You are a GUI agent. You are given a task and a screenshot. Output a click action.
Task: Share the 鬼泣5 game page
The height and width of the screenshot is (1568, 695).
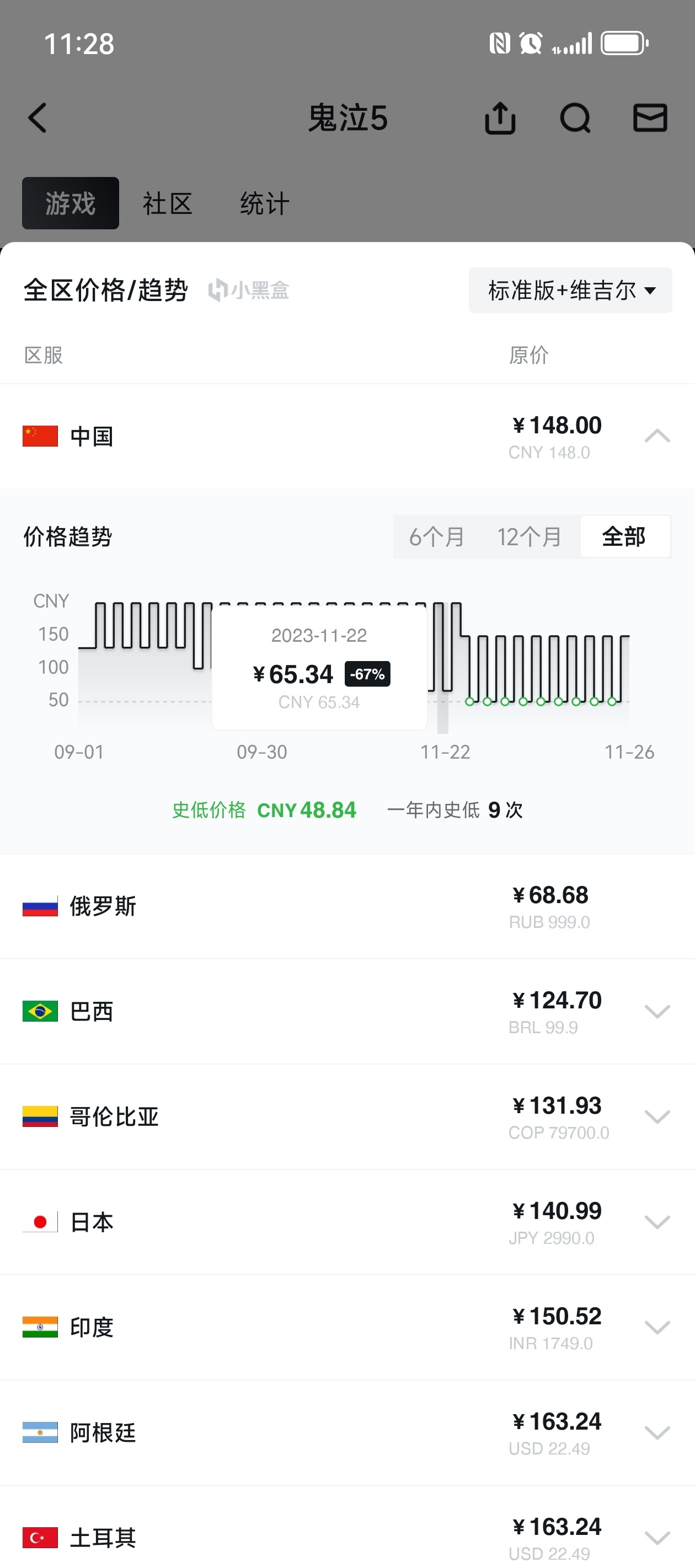click(500, 118)
